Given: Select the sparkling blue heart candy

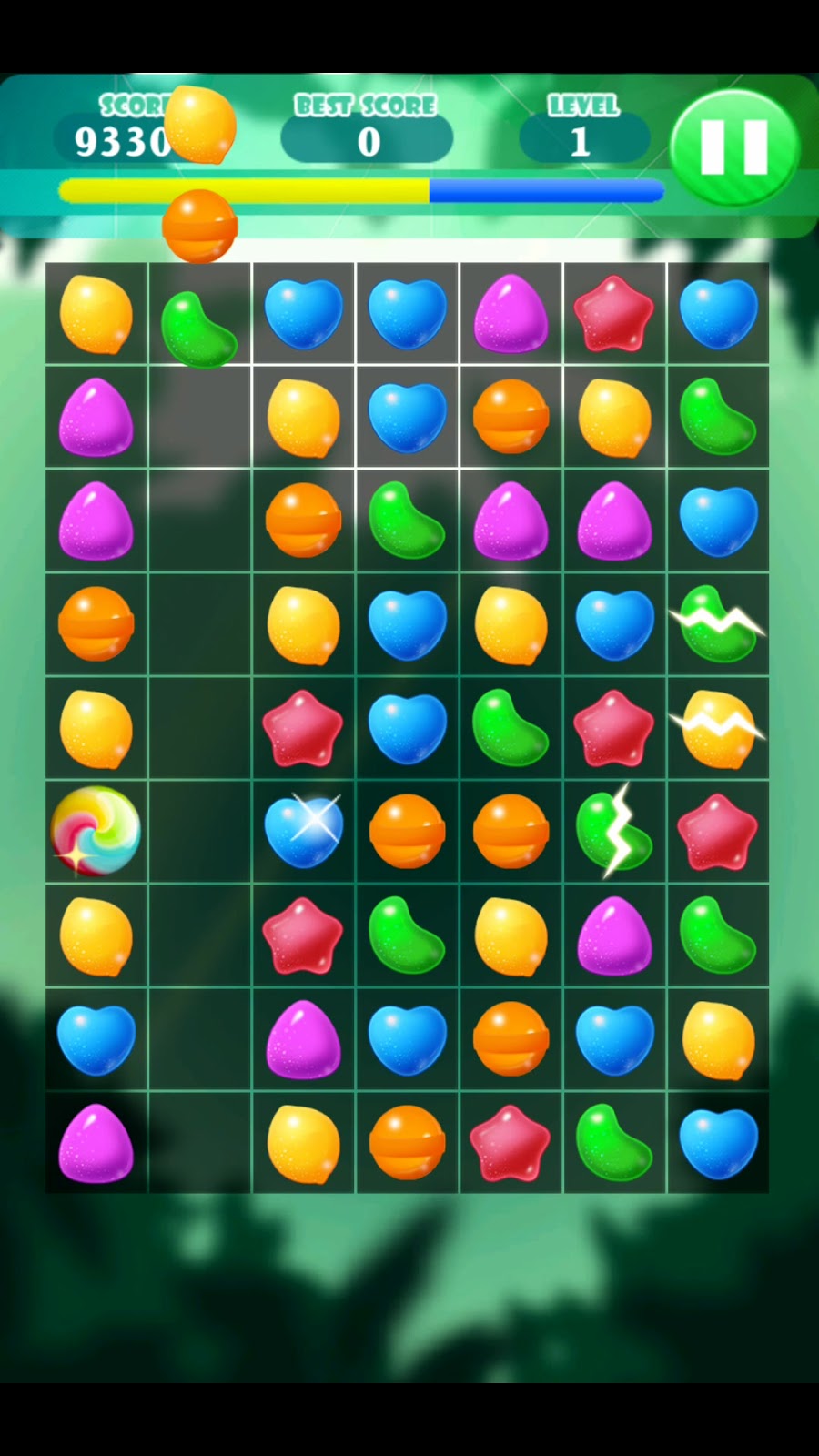Looking at the screenshot, I should pyautogui.click(x=303, y=831).
